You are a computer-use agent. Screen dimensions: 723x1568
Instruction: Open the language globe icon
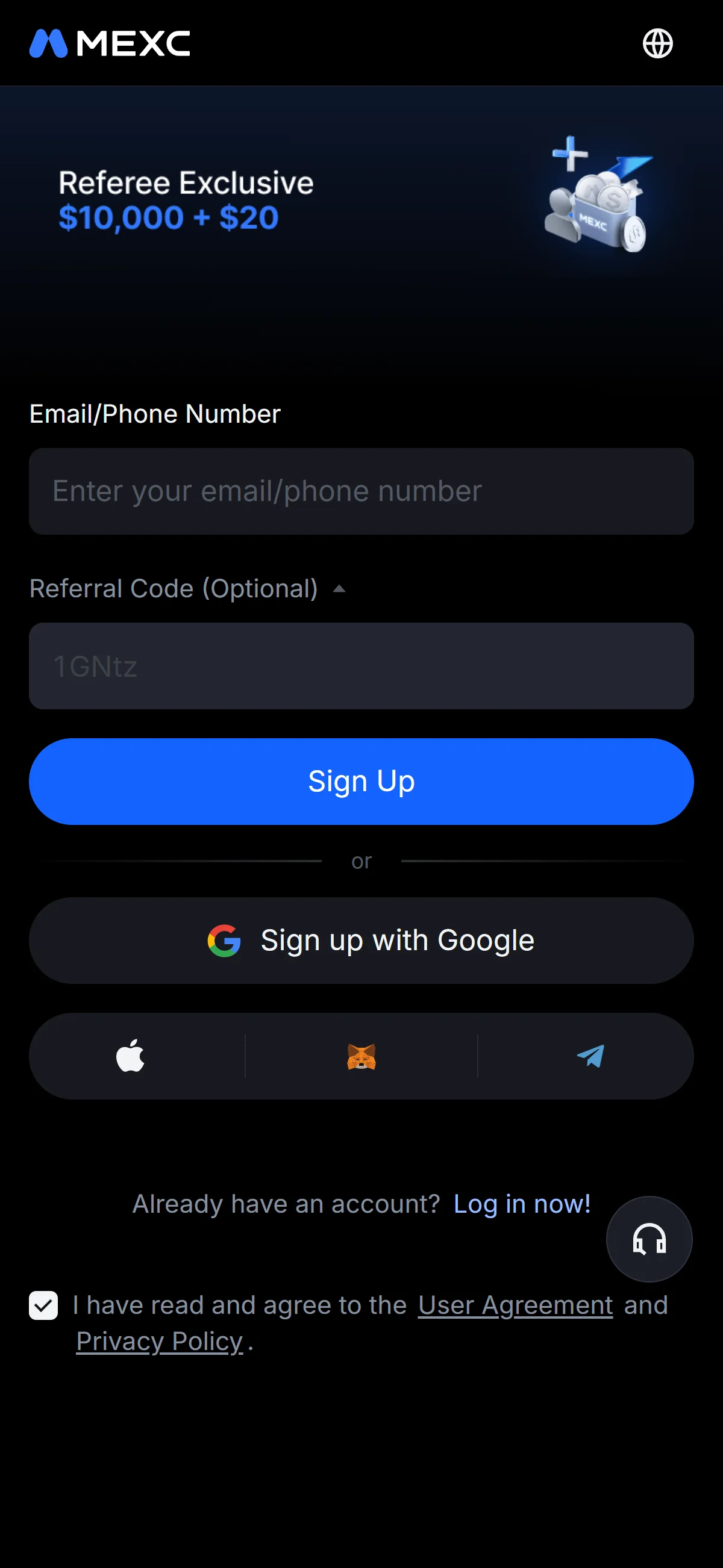coord(658,43)
